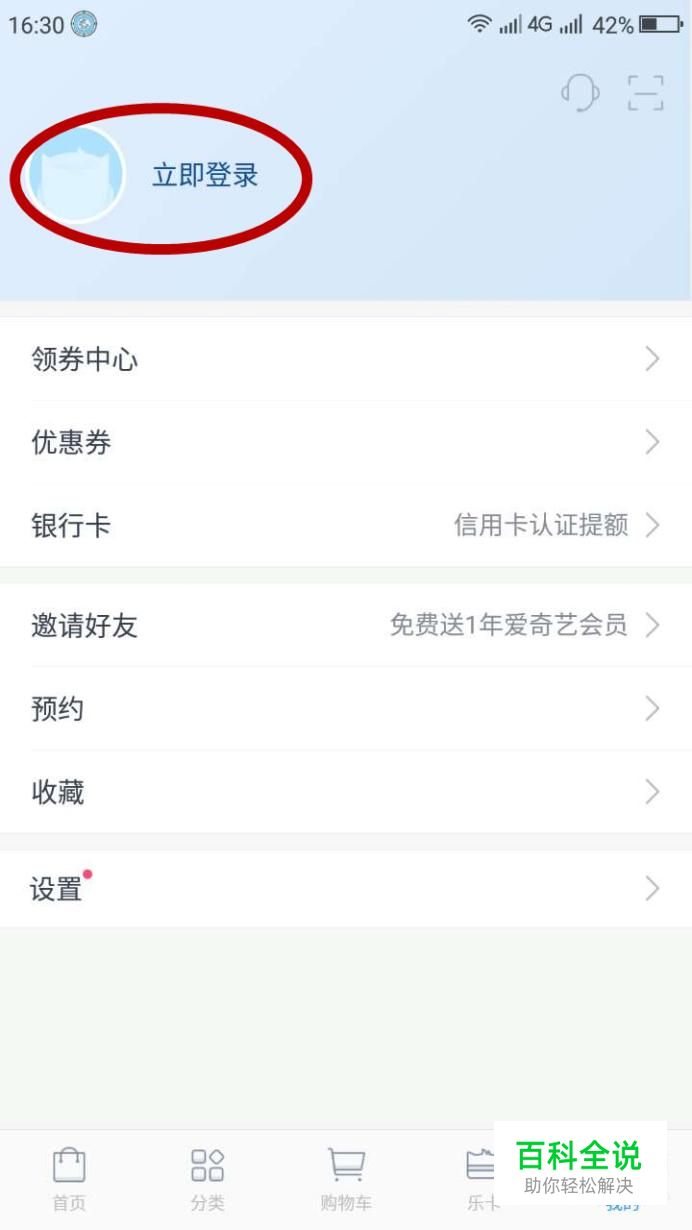
Task: Open the 优惠券 row
Action: (x=346, y=442)
